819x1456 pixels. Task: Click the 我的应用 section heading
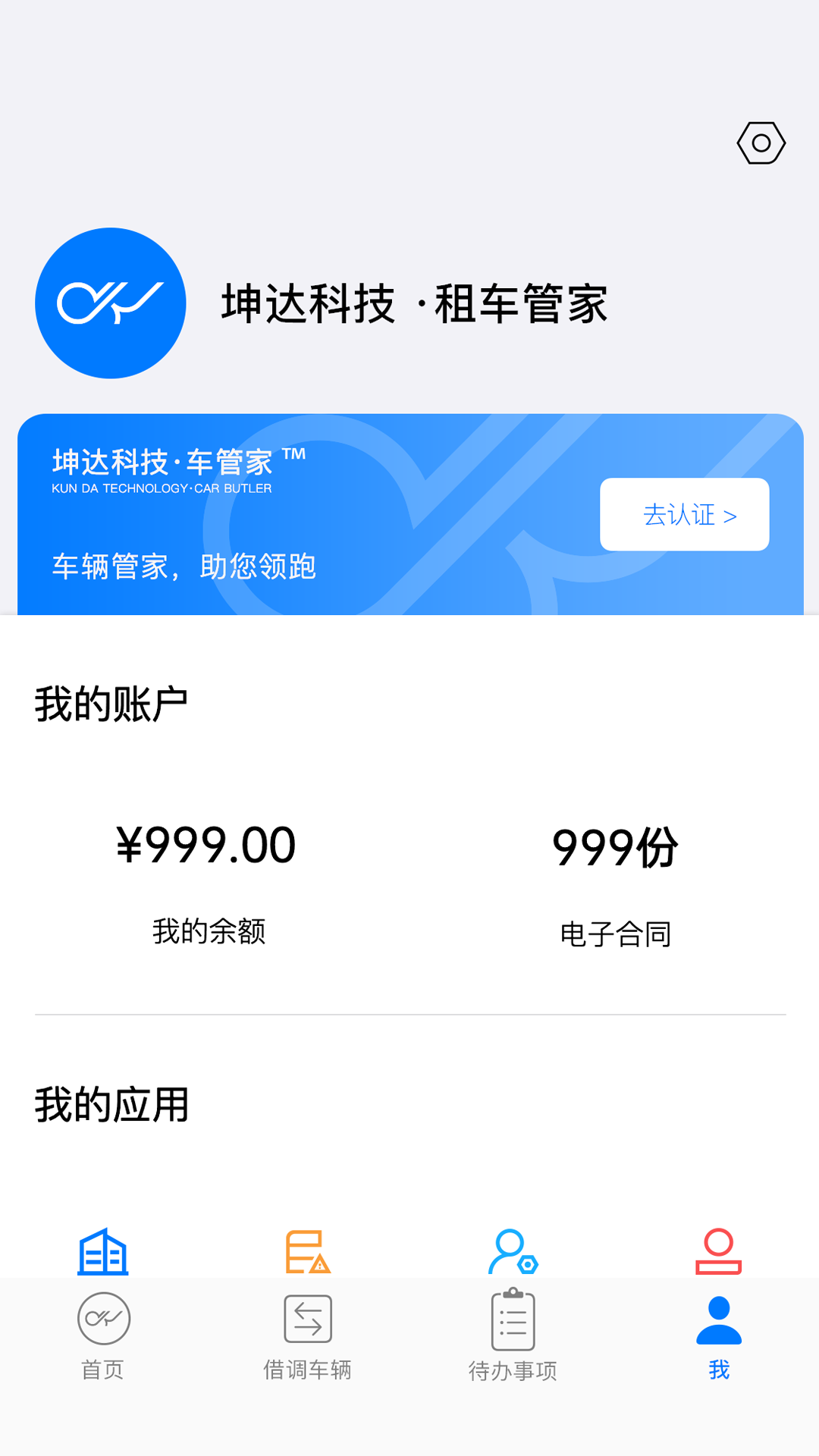tap(111, 1106)
